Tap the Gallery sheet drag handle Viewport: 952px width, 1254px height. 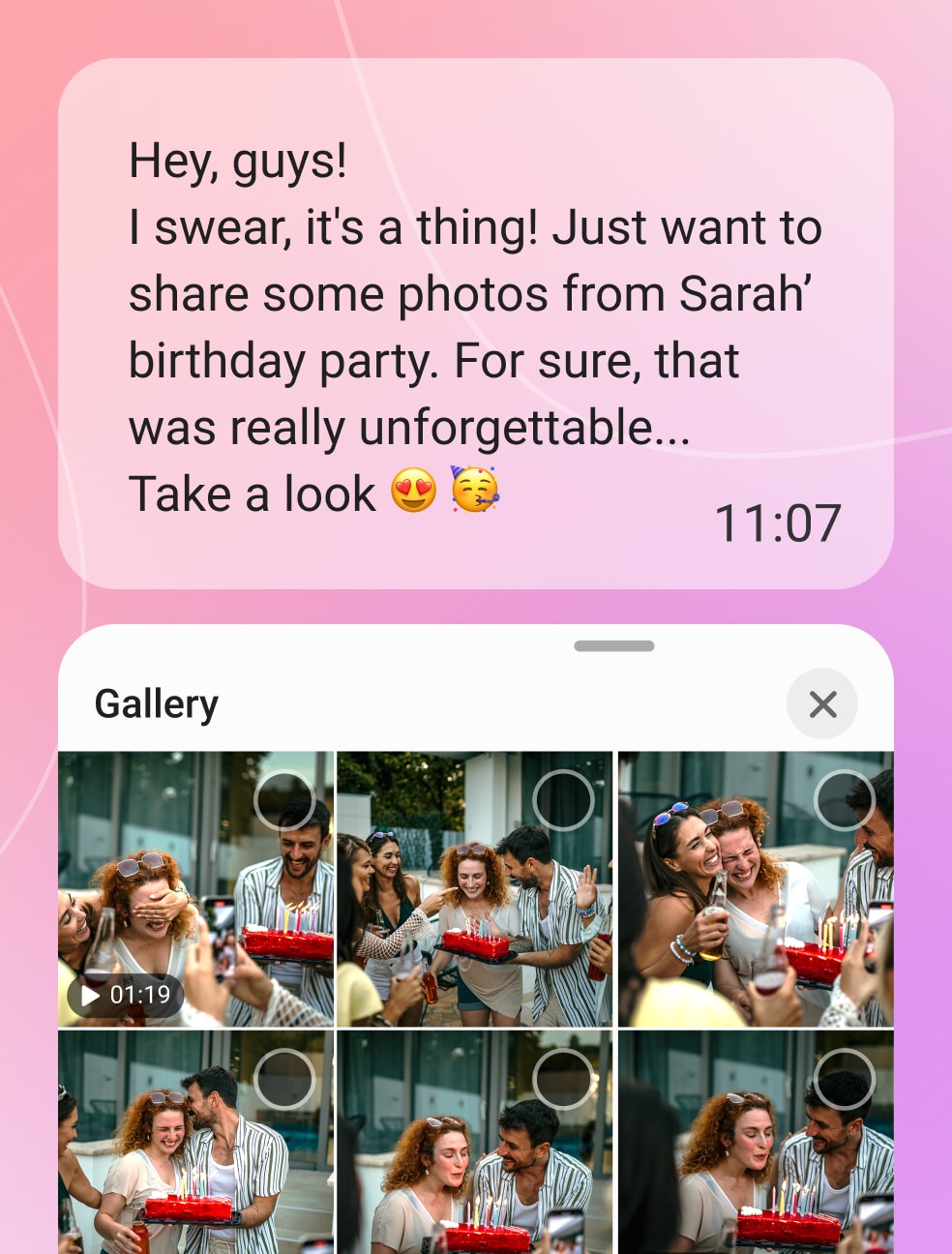pyautogui.click(x=613, y=645)
